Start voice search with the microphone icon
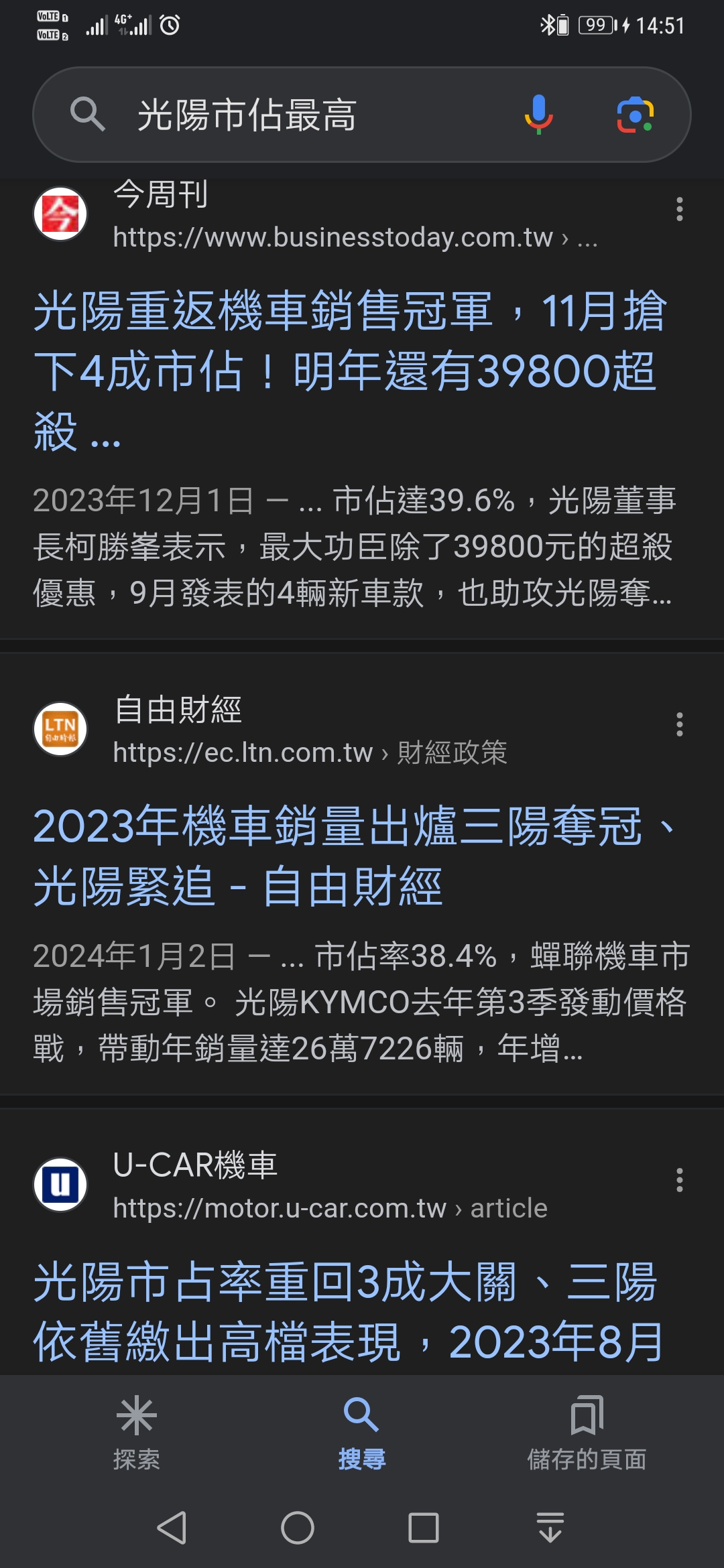This screenshot has width=724, height=1568. pyautogui.click(x=538, y=115)
